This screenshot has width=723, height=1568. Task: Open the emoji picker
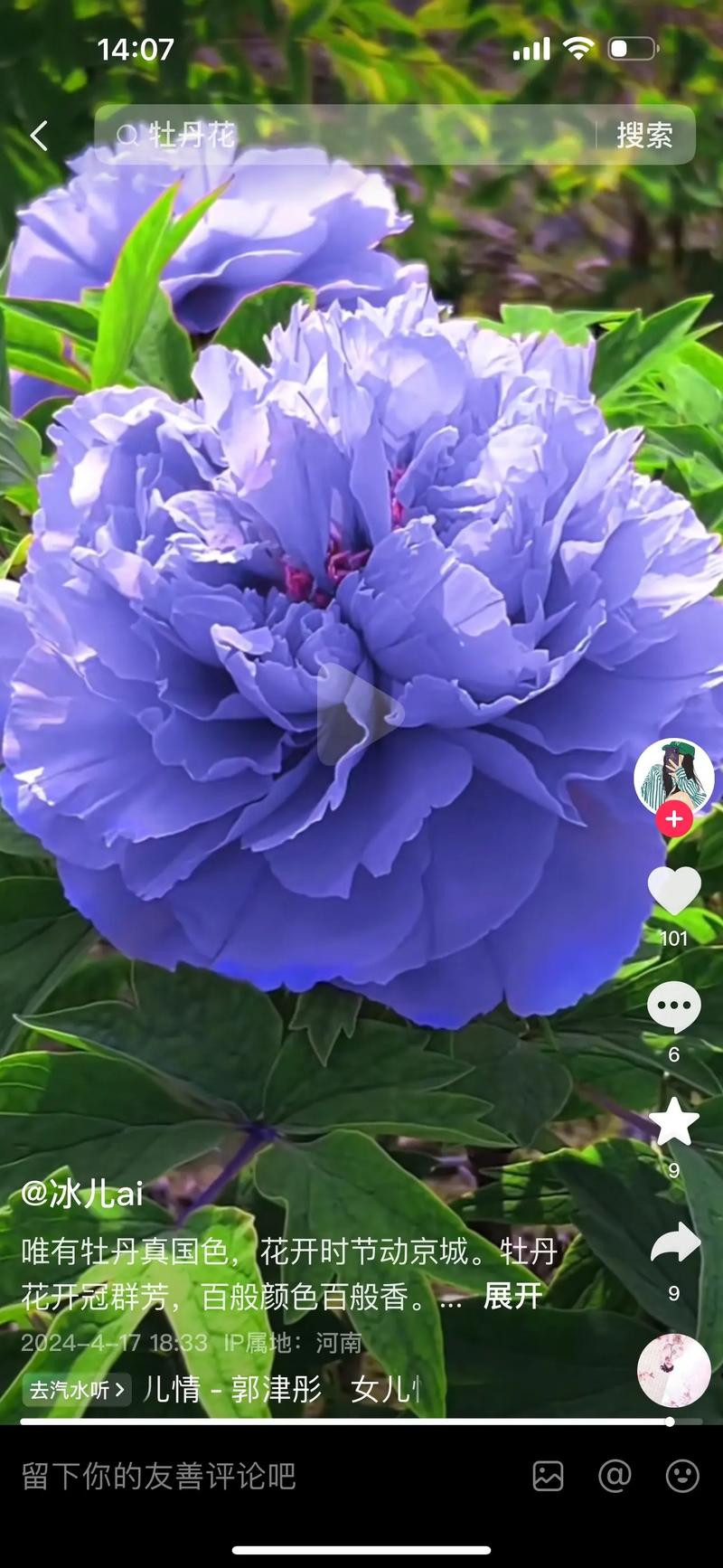click(682, 1477)
